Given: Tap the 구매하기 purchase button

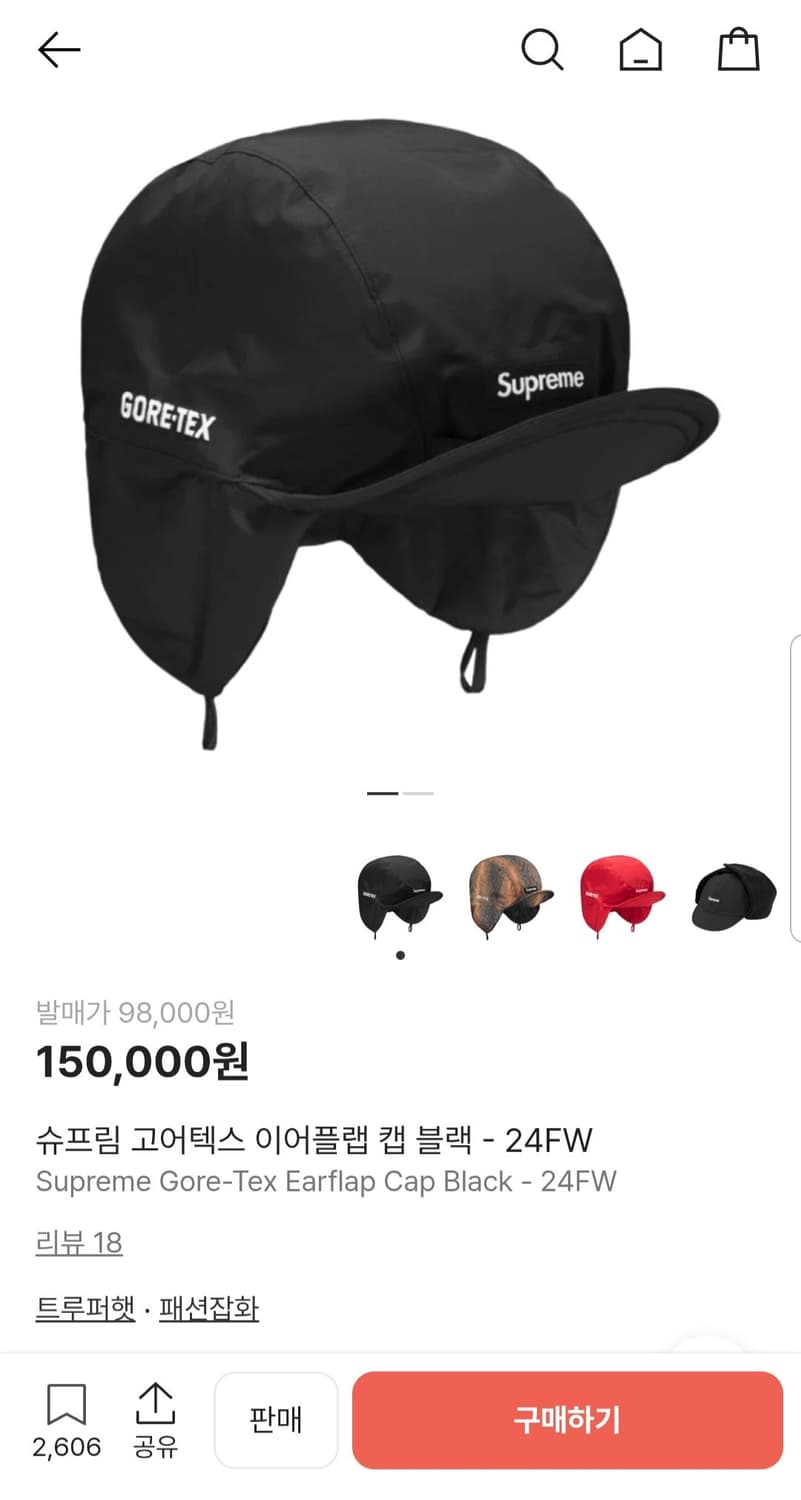Looking at the screenshot, I should click(566, 1420).
